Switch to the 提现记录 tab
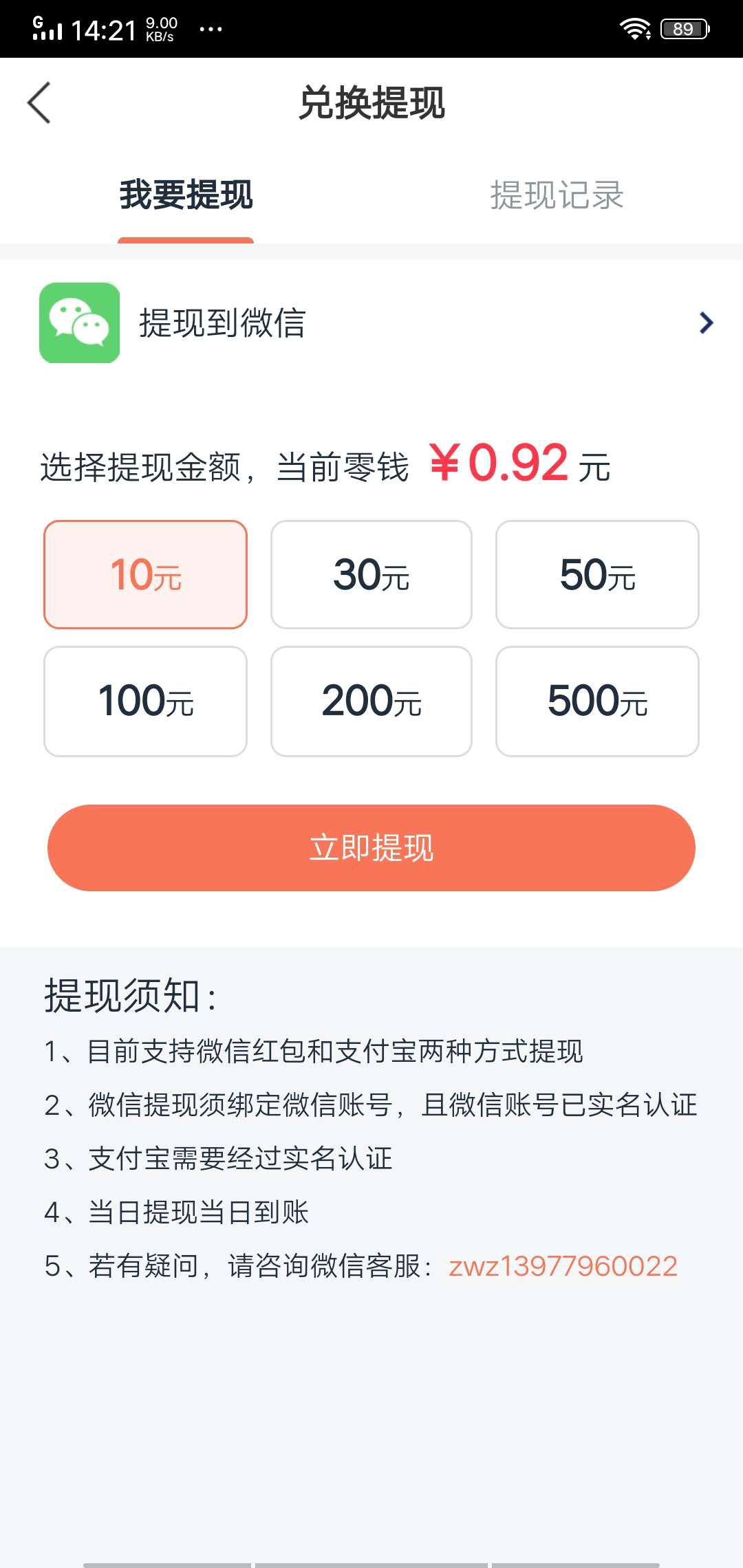The width and height of the screenshot is (743, 1568). (557, 196)
